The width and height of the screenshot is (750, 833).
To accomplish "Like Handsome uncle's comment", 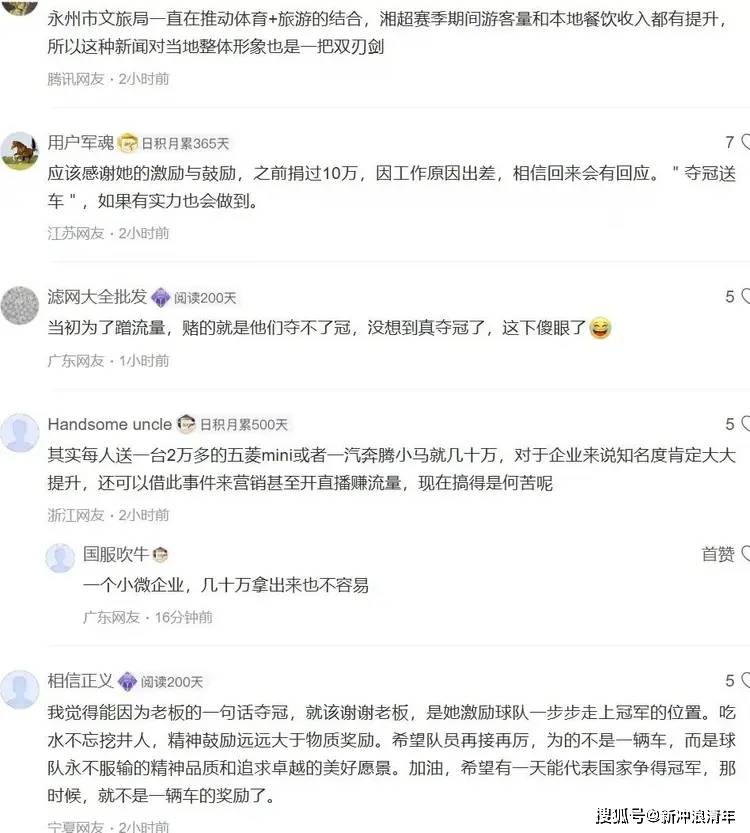I will pos(739,424).
